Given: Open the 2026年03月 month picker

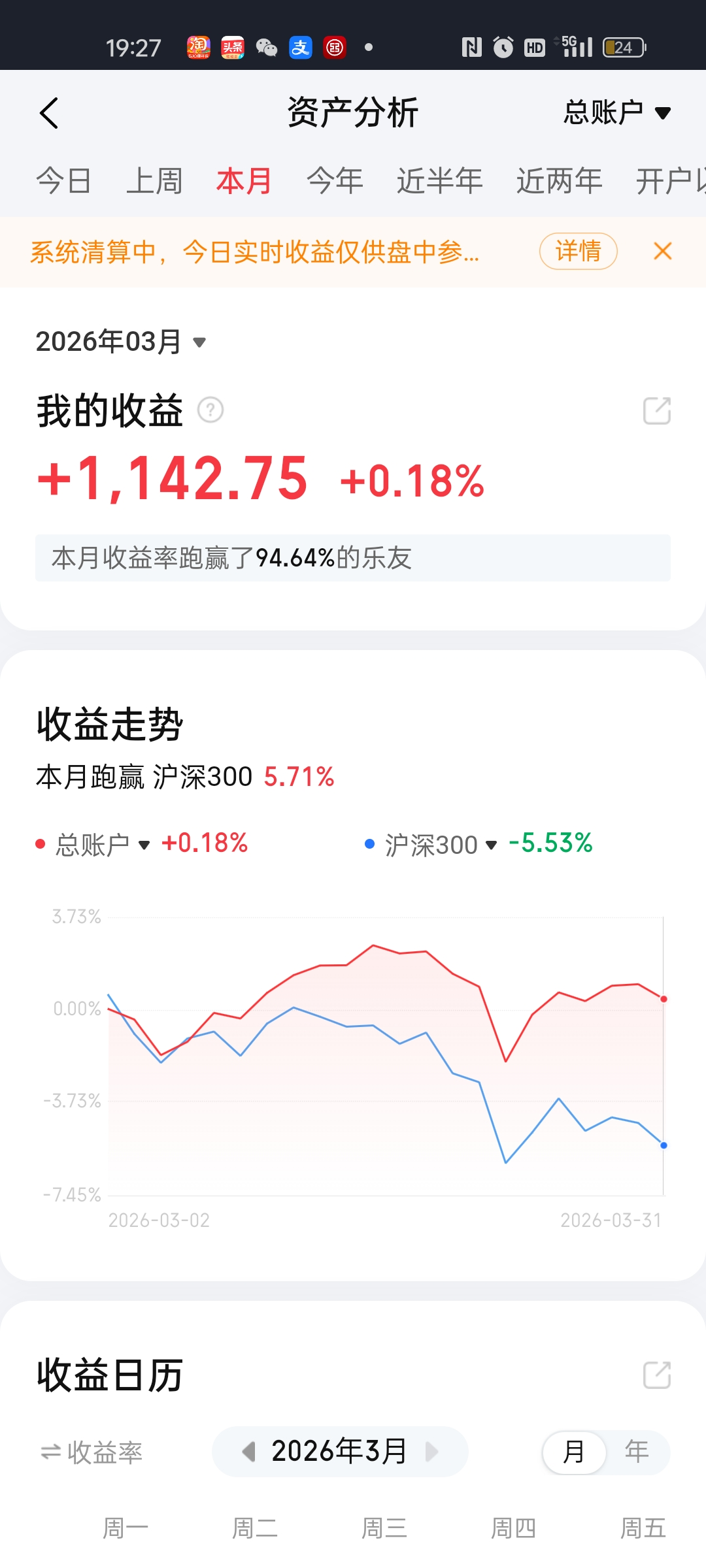Looking at the screenshot, I should [x=121, y=342].
